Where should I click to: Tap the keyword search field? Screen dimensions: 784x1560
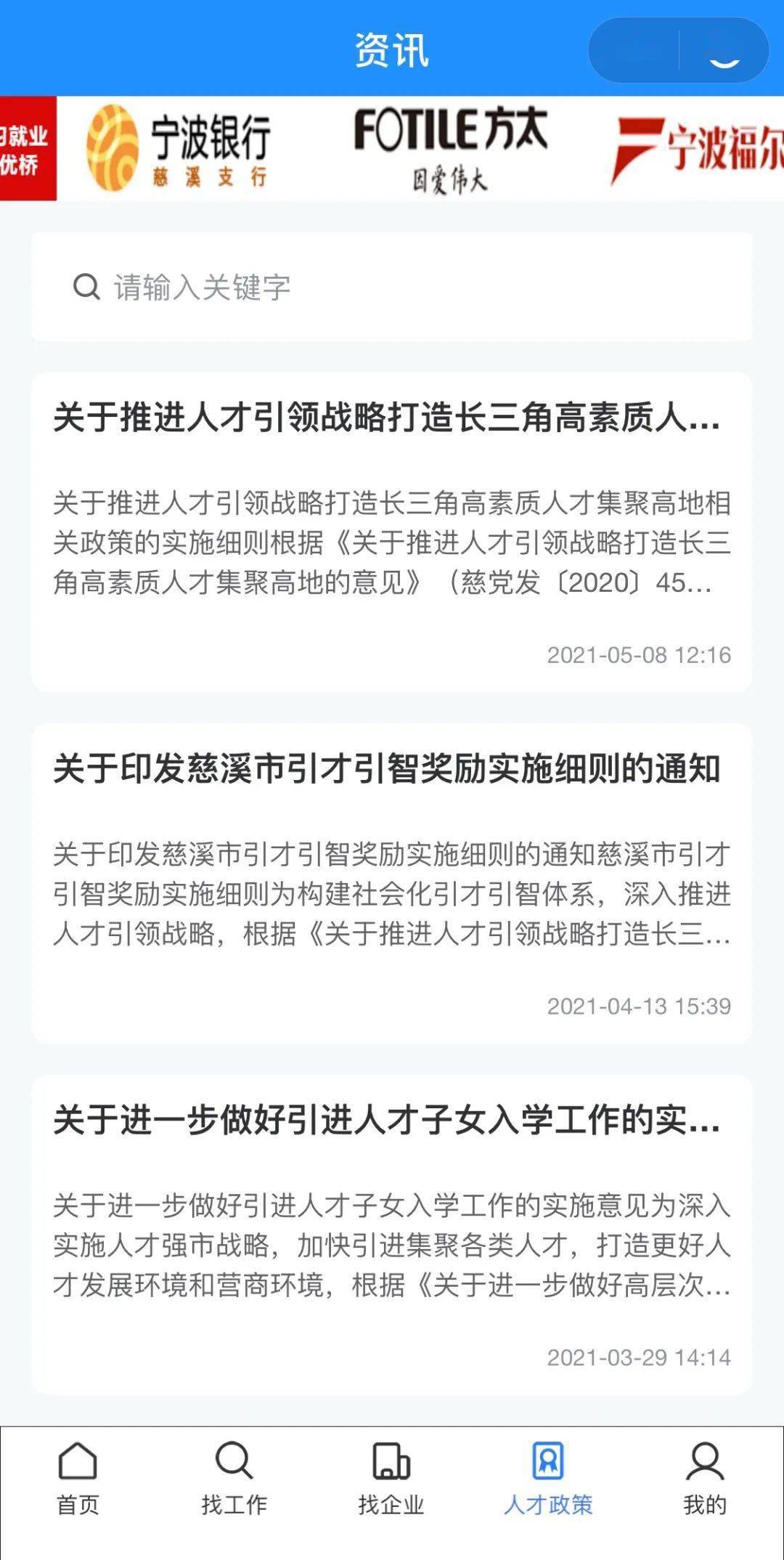click(x=392, y=288)
